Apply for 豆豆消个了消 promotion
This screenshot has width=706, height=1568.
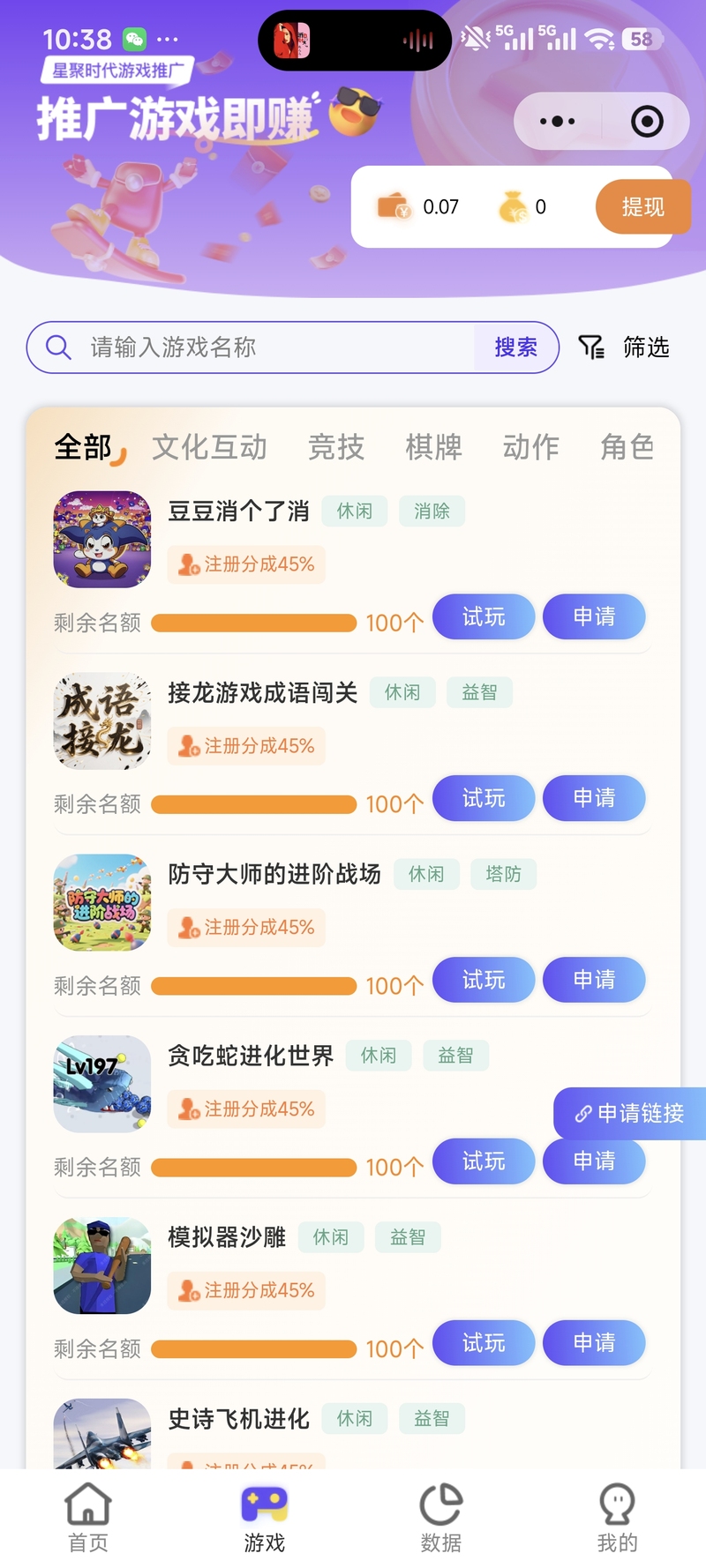point(594,617)
